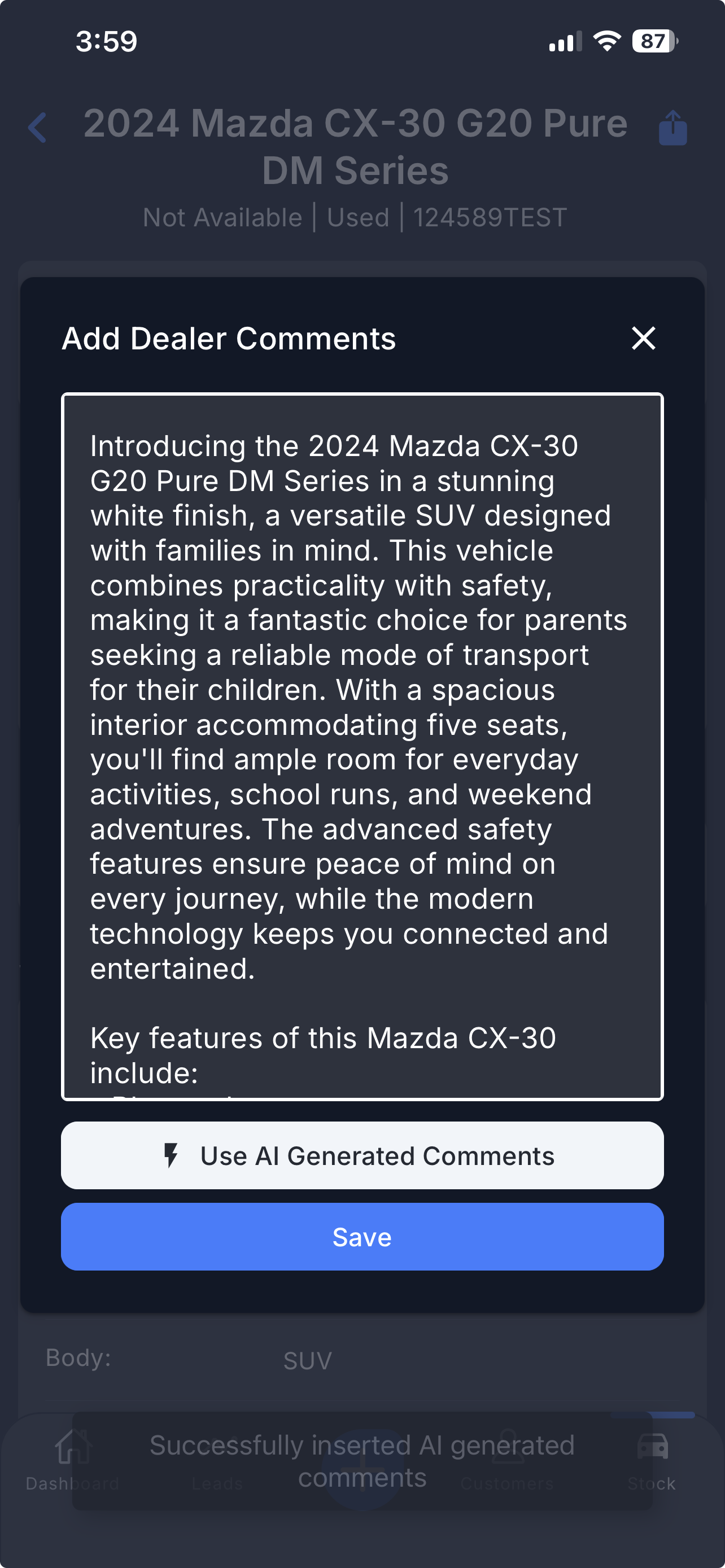
Task: Save the dealer comments
Action: click(361, 1237)
